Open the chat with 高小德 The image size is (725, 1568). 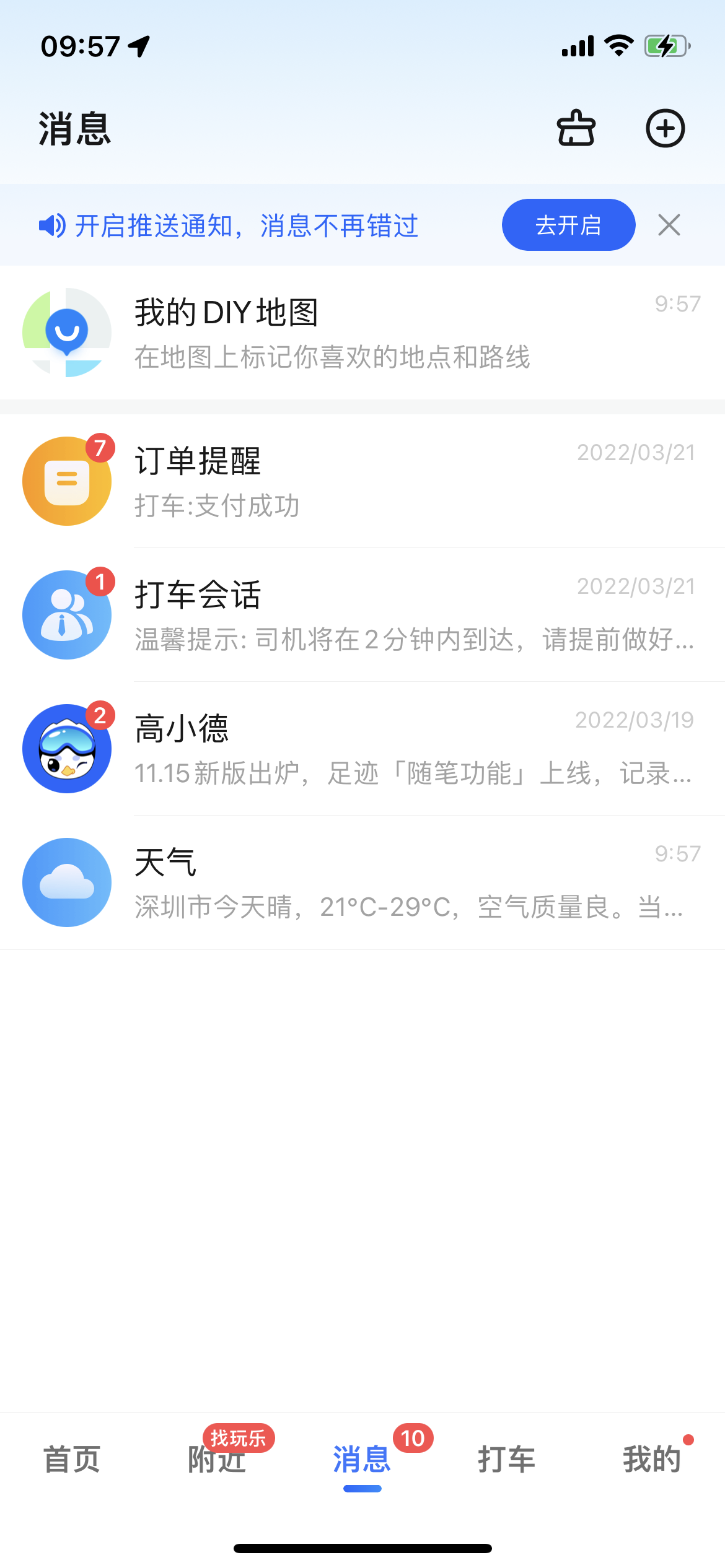[x=362, y=749]
